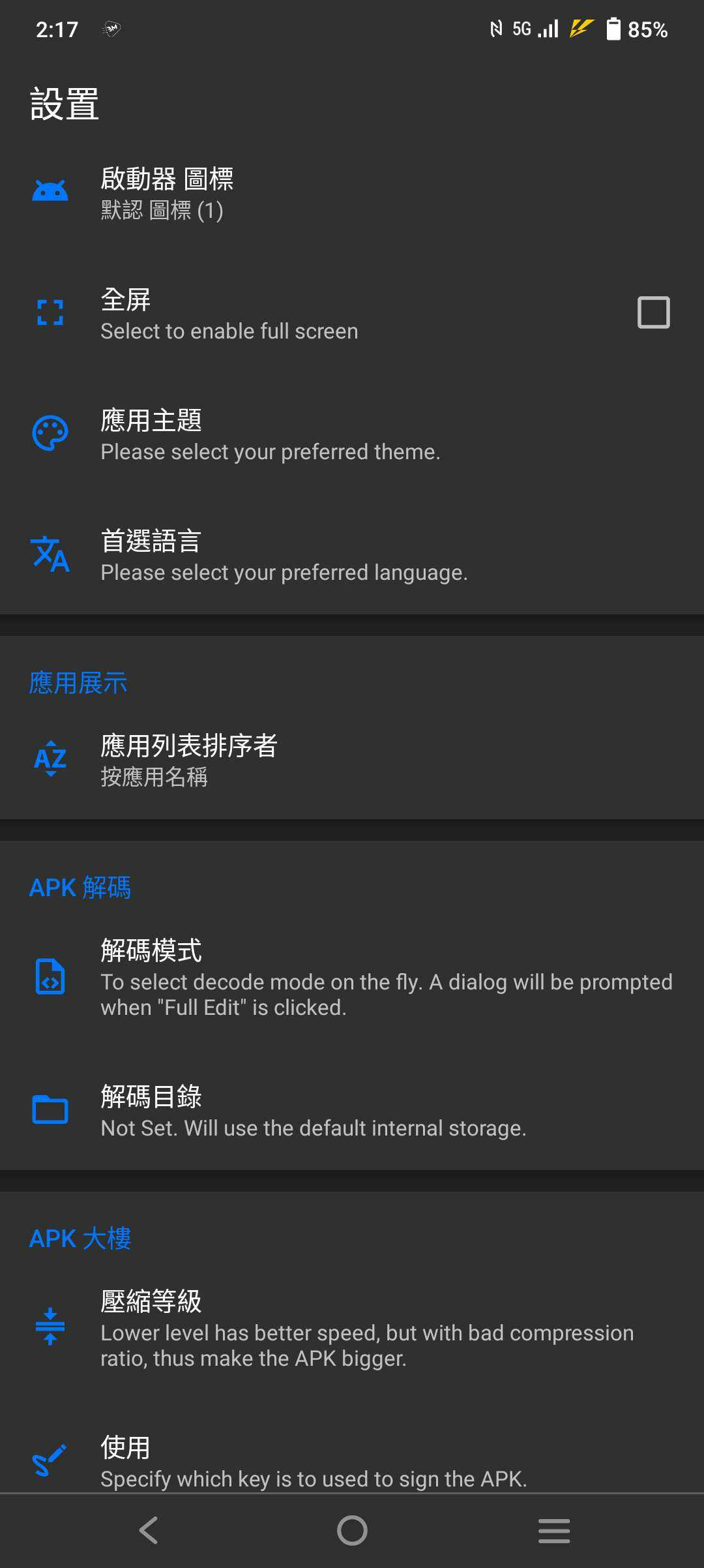
Task: Set the 解碼目錄 decode directory
Action: point(352,1111)
